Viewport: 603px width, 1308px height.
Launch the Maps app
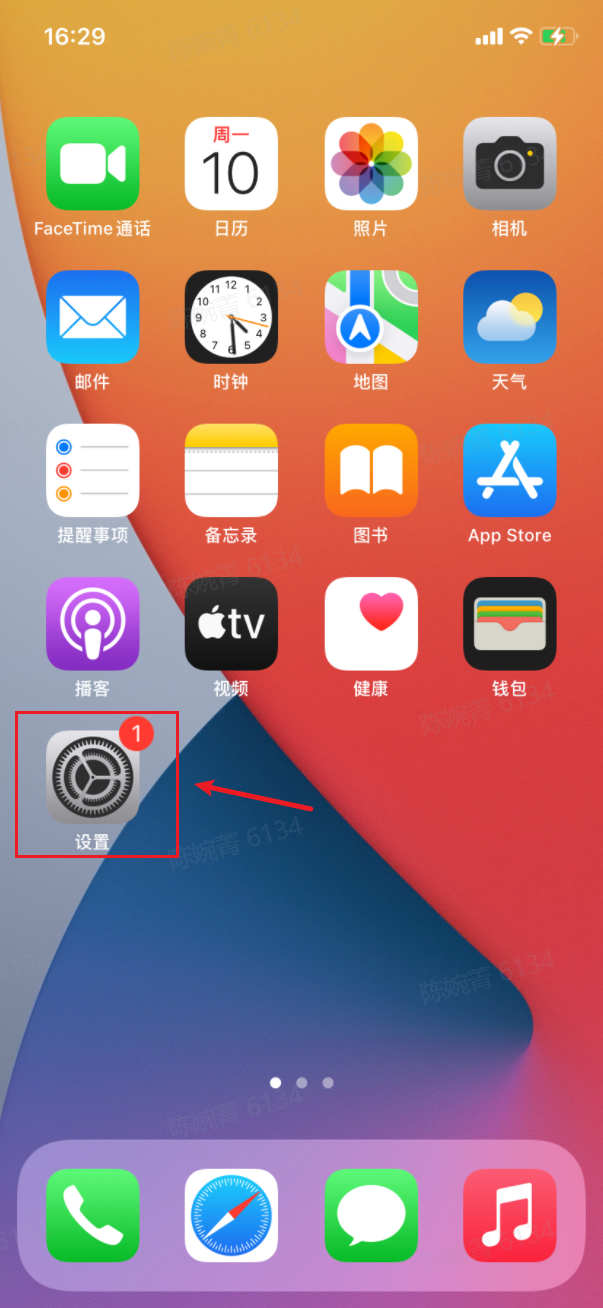coord(371,317)
